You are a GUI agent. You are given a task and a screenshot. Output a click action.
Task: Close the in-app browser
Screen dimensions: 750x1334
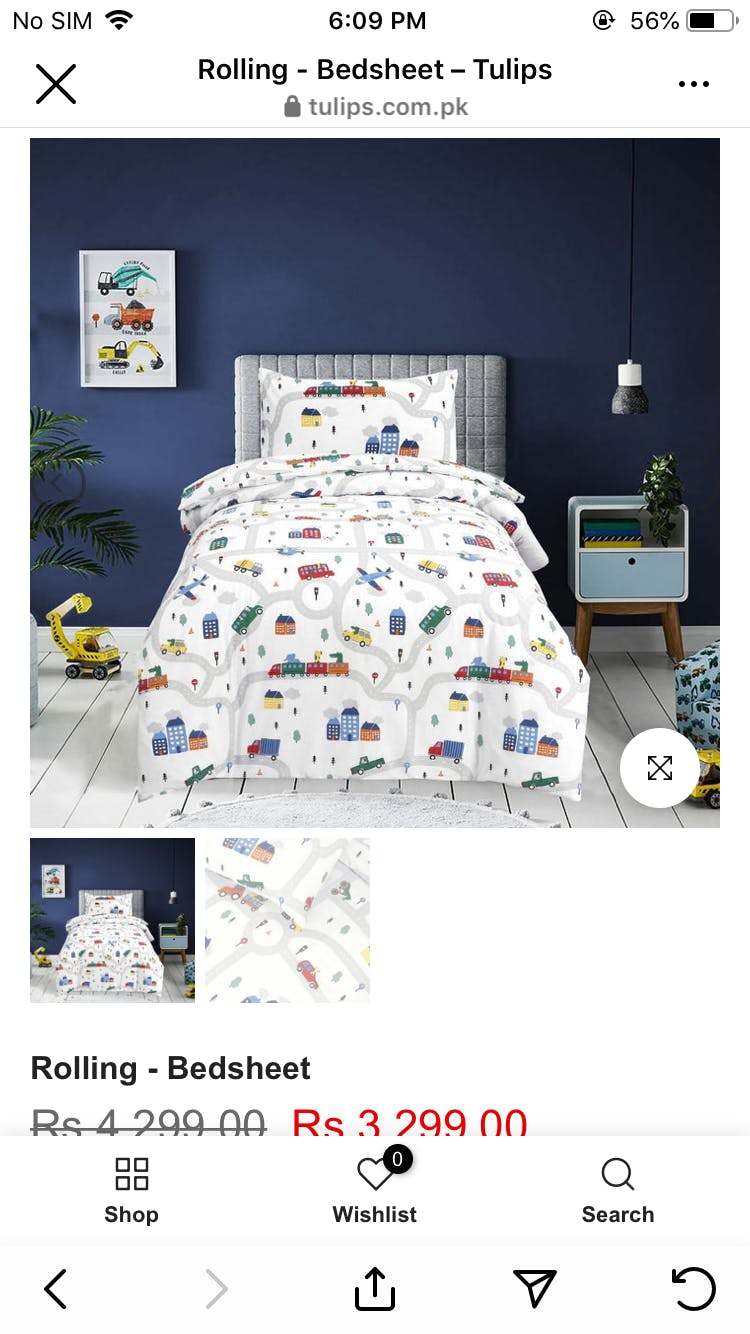pyautogui.click(x=56, y=84)
